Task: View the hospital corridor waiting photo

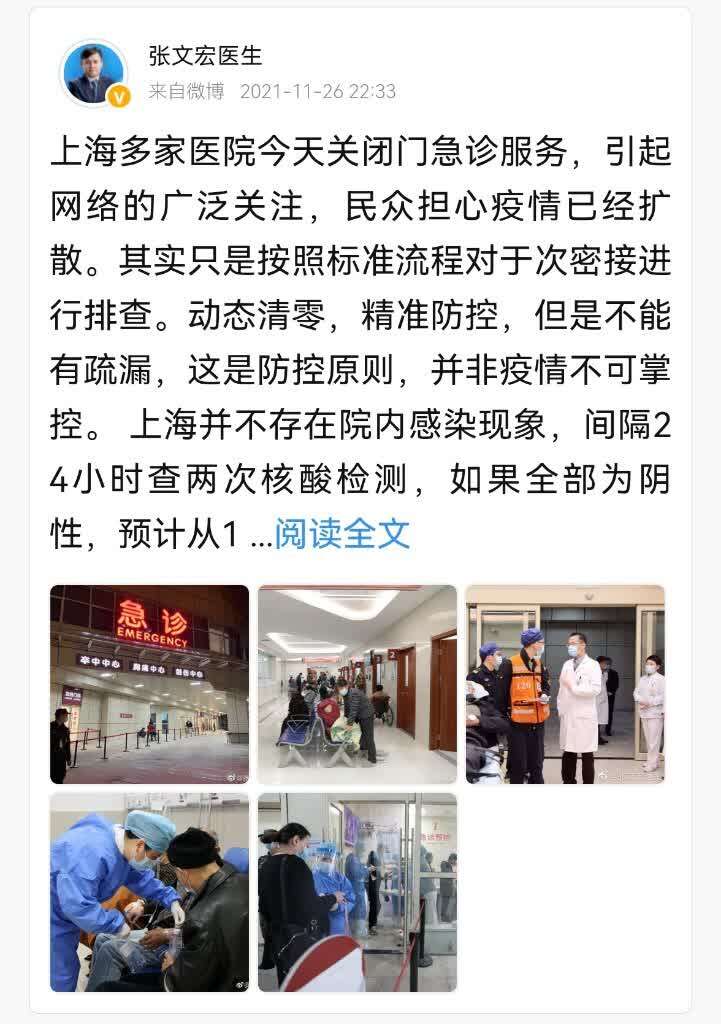Action: click(357, 684)
